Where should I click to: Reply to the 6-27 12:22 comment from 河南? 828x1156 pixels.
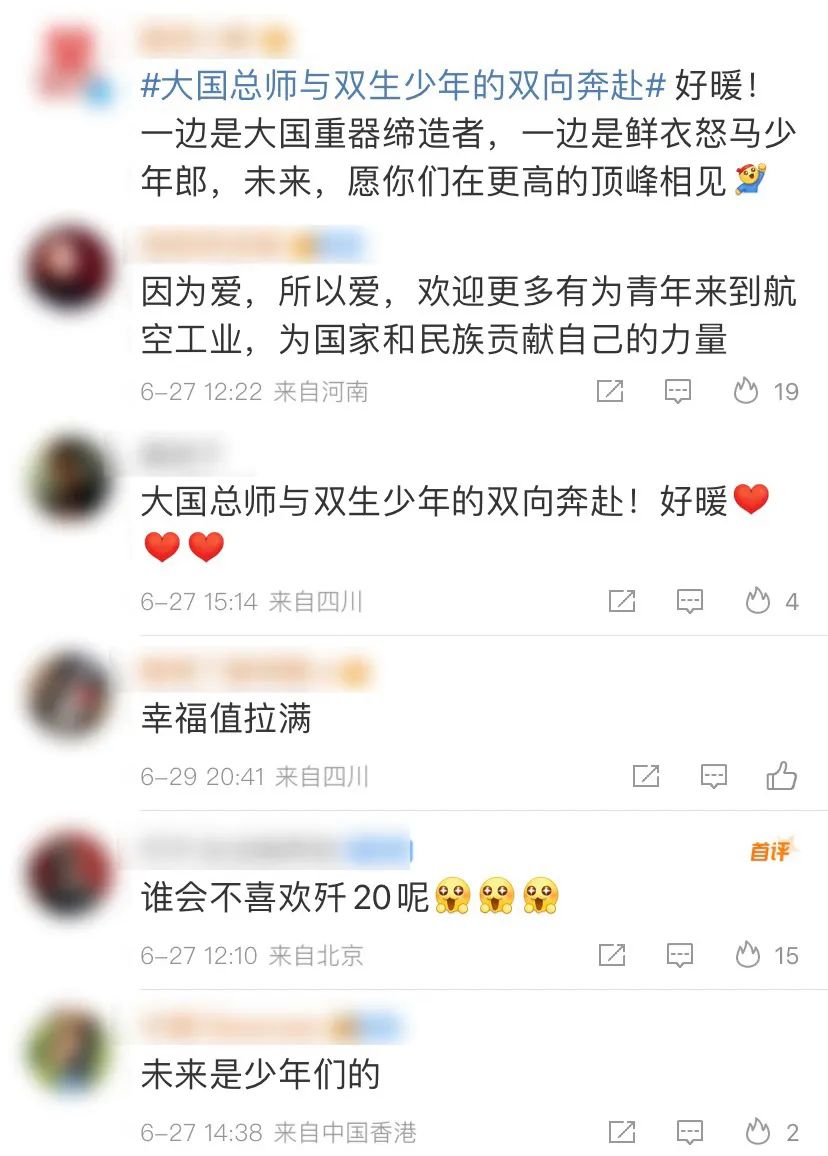point(678,391)
